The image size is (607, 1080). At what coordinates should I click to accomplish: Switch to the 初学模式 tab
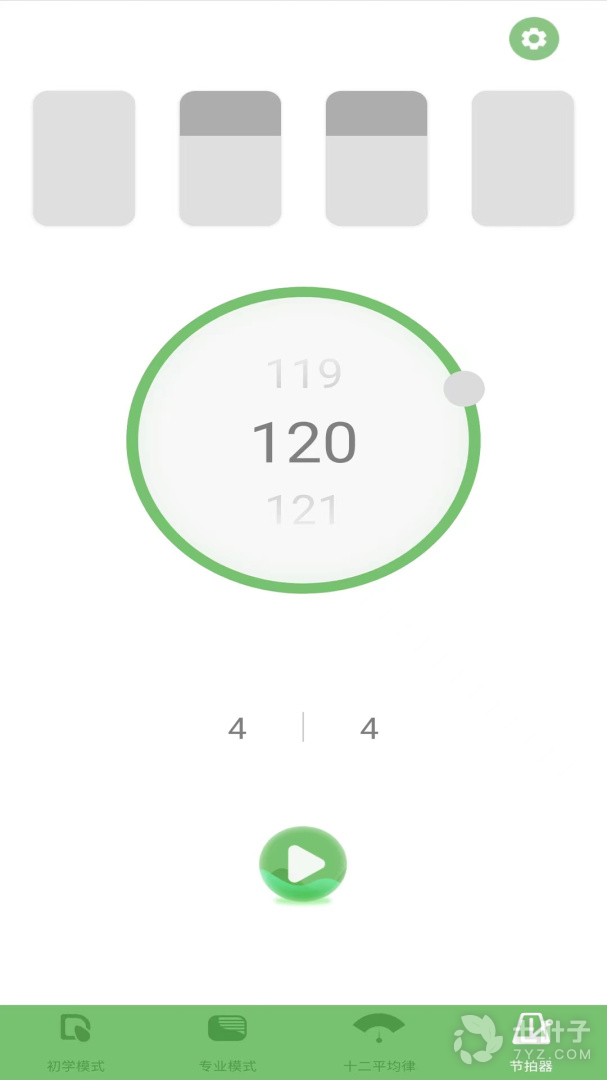[x=76, y=1042]
